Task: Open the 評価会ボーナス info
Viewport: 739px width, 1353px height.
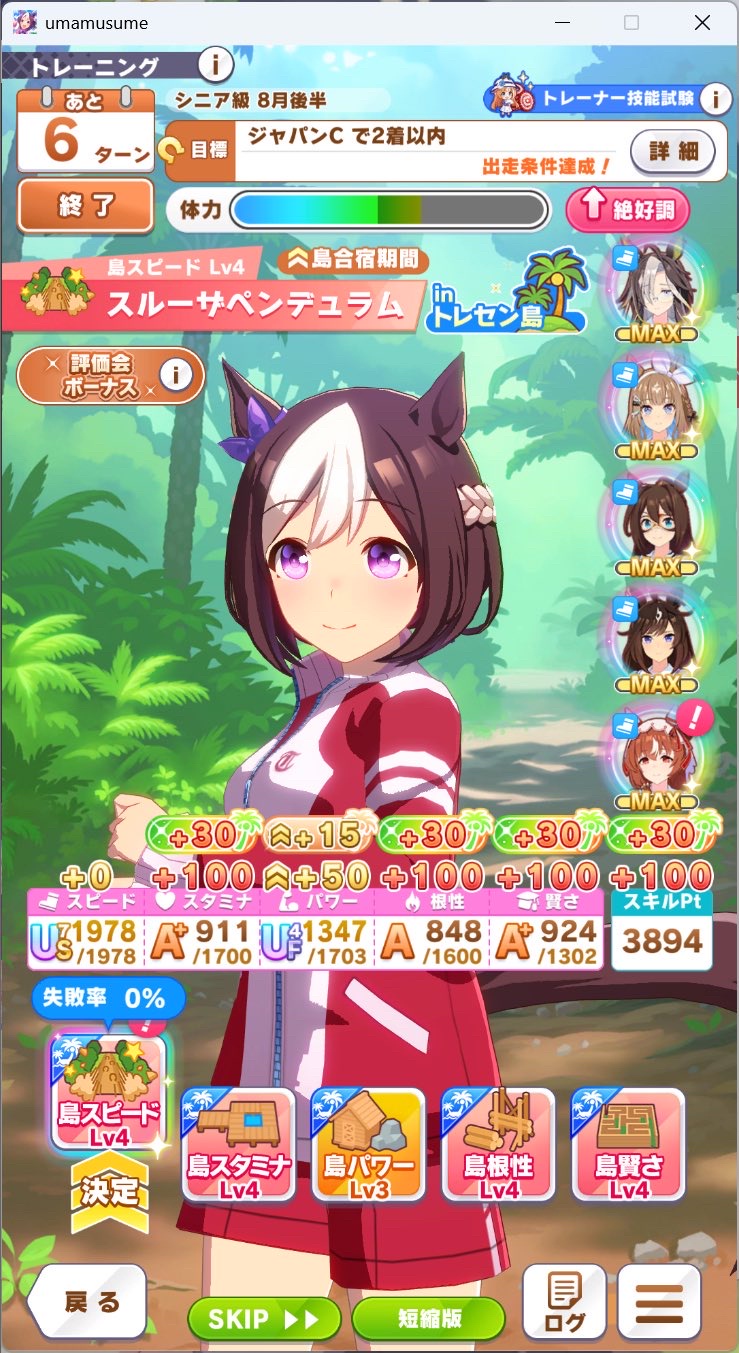Action: [110, 376]
